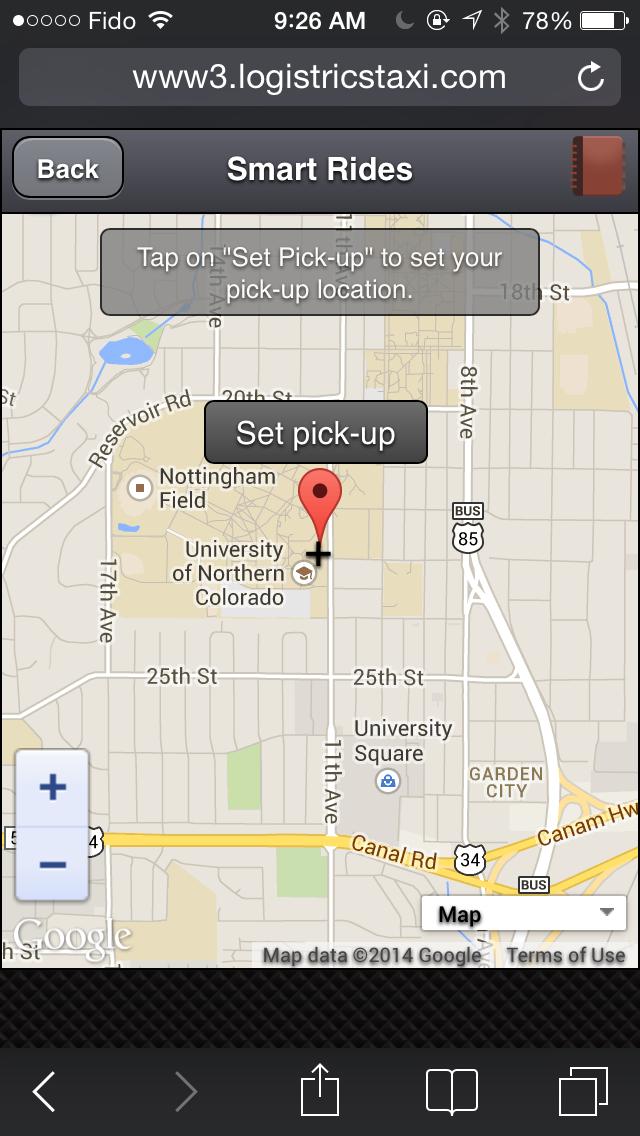This screenshot has width=640, height=1136.
Task: Expand the Map type dropdown
Action: 524,914
